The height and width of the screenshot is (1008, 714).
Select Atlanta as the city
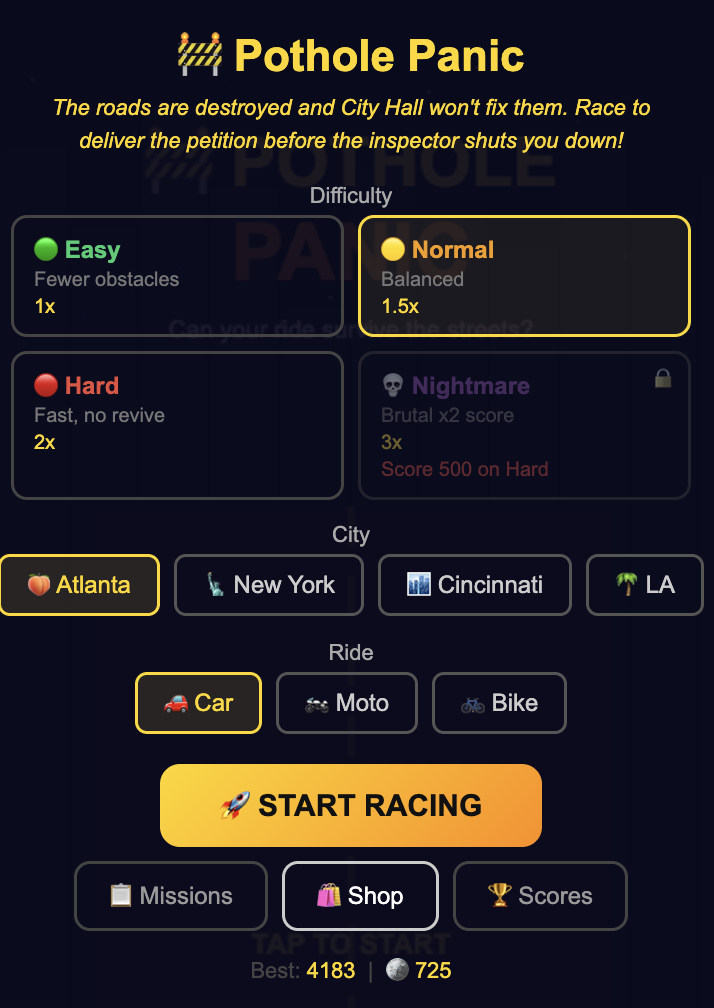tap(80, 585)
